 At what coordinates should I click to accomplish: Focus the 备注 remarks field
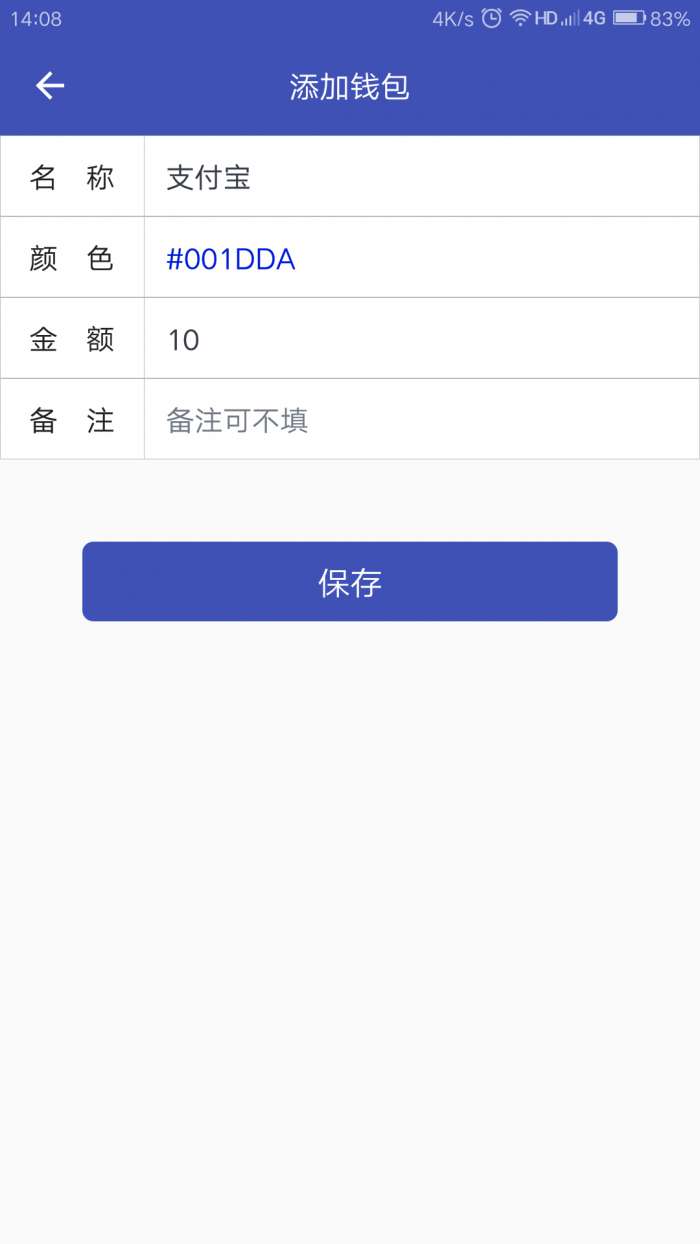(422, 420)
